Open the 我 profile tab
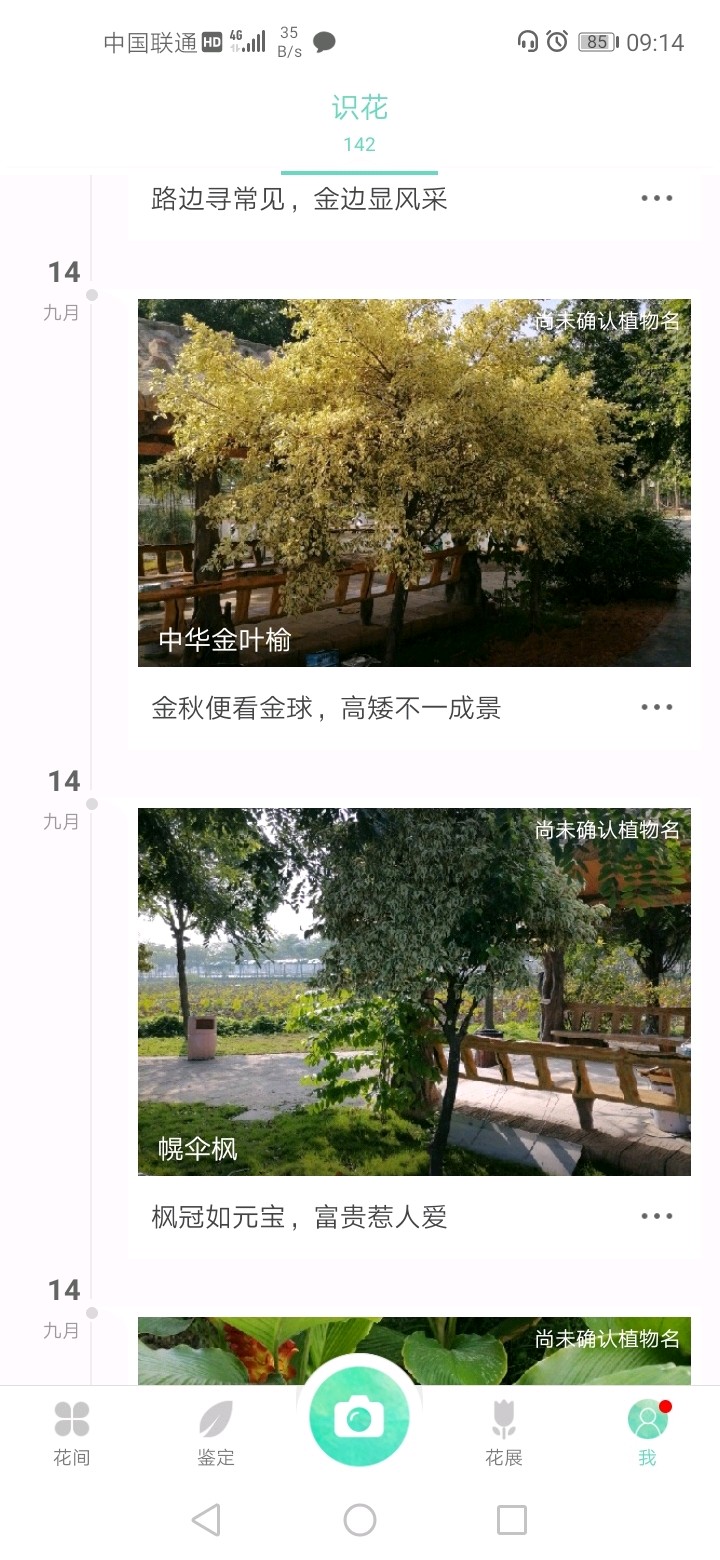 (647, 1432)
